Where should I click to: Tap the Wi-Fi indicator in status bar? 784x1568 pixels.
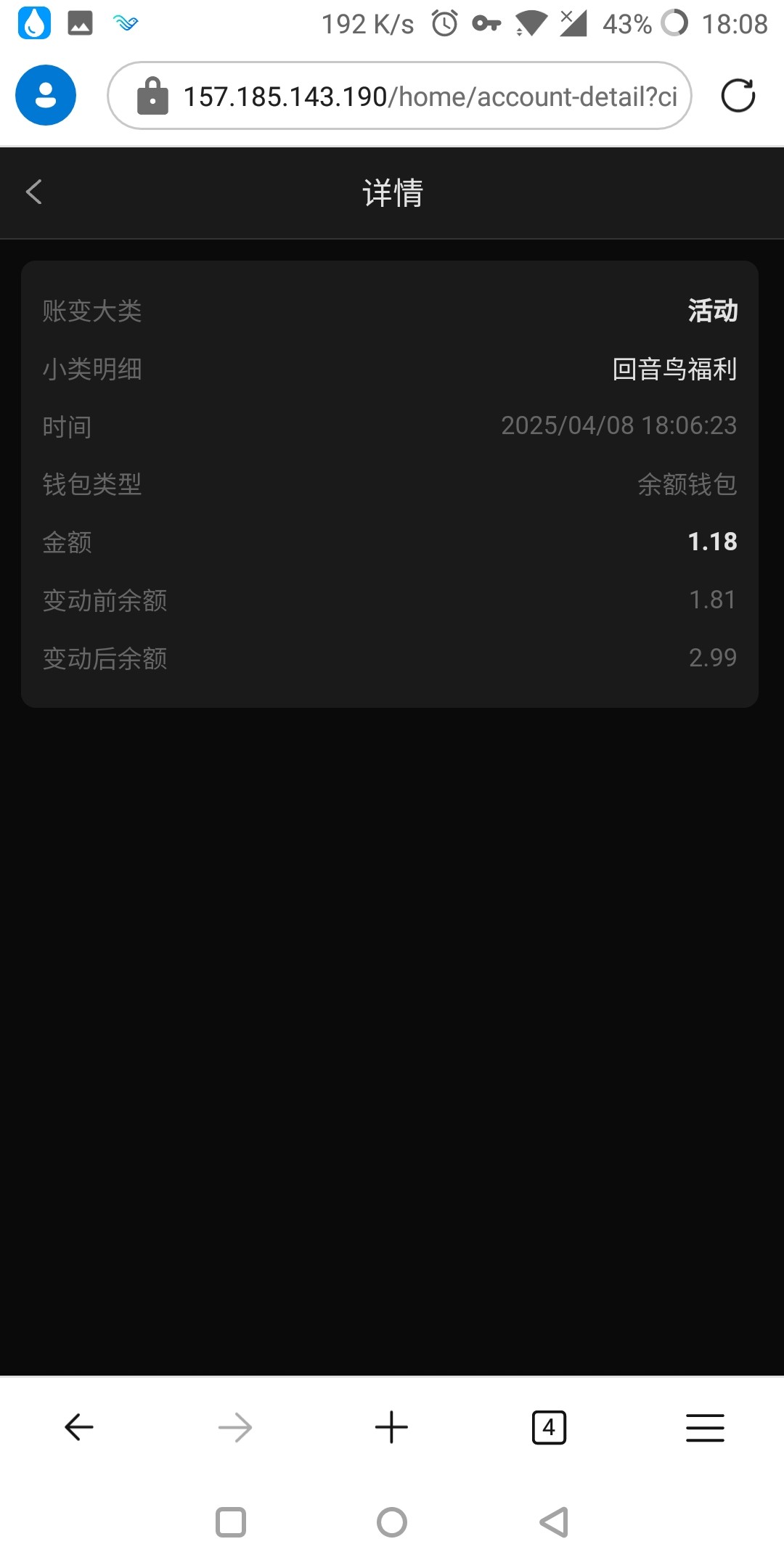click(529, 23)
